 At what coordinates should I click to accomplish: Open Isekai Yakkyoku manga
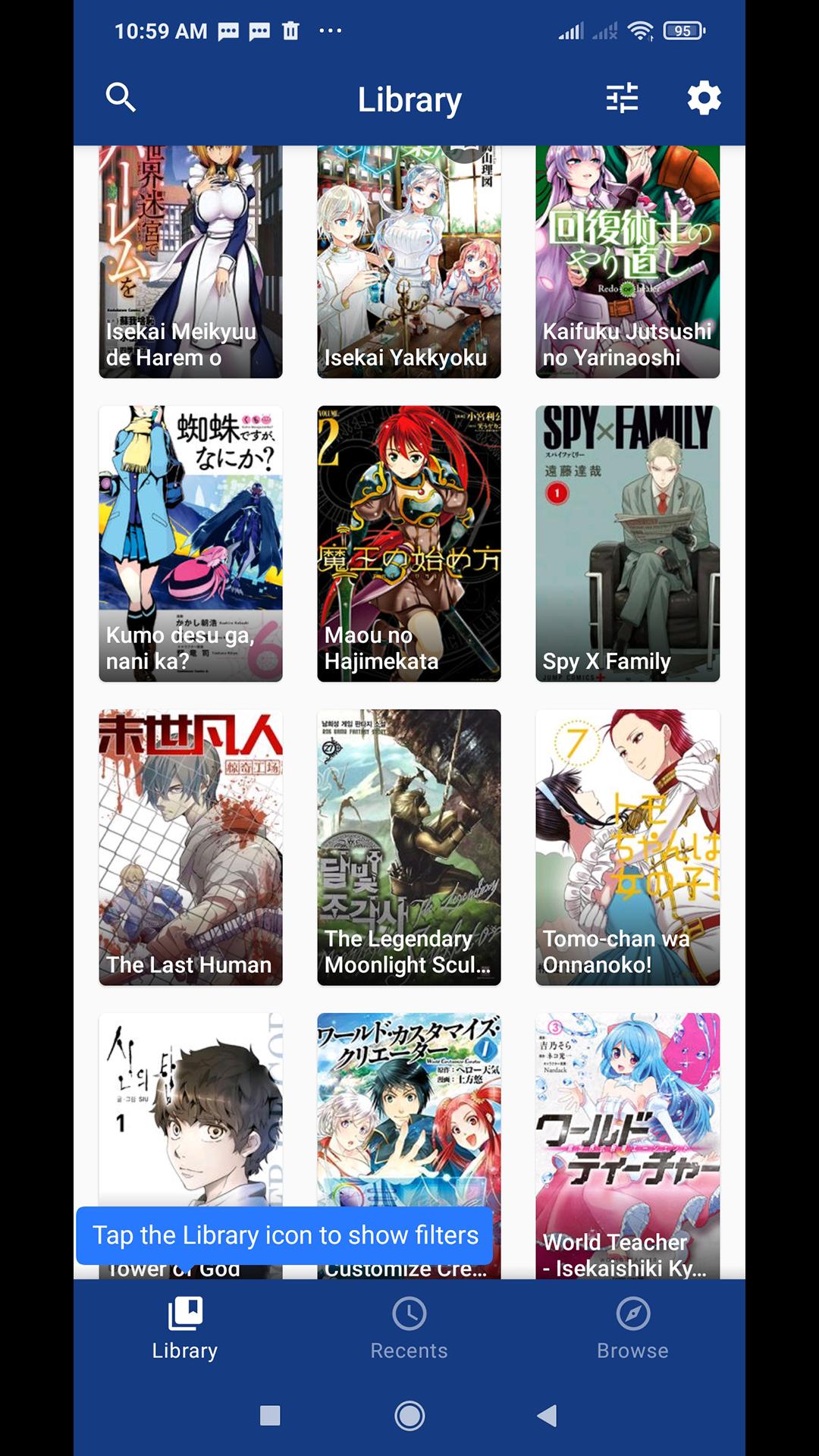tap(409, 262)
